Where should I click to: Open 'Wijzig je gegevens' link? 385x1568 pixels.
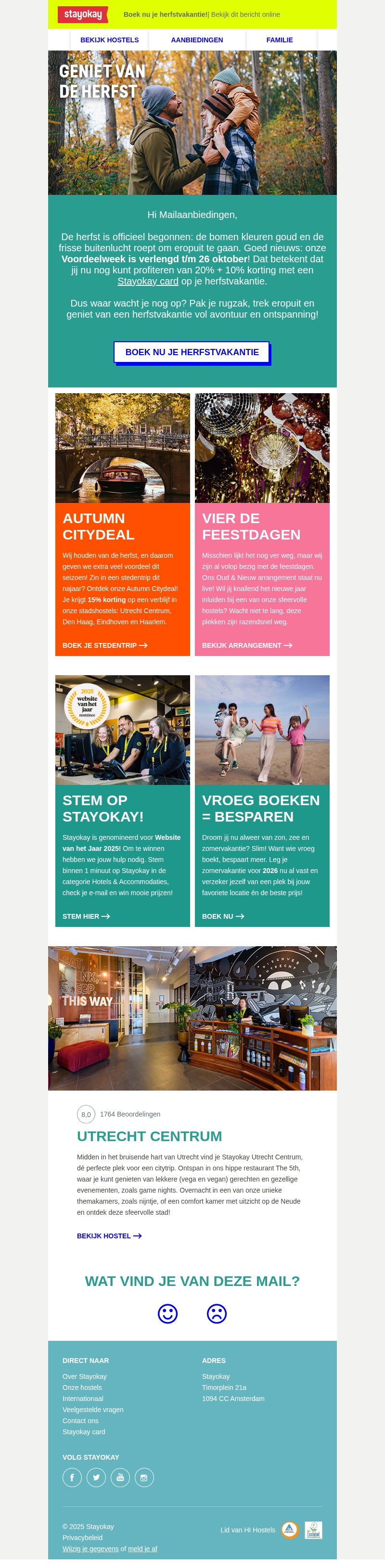[x=90, y=1549]
